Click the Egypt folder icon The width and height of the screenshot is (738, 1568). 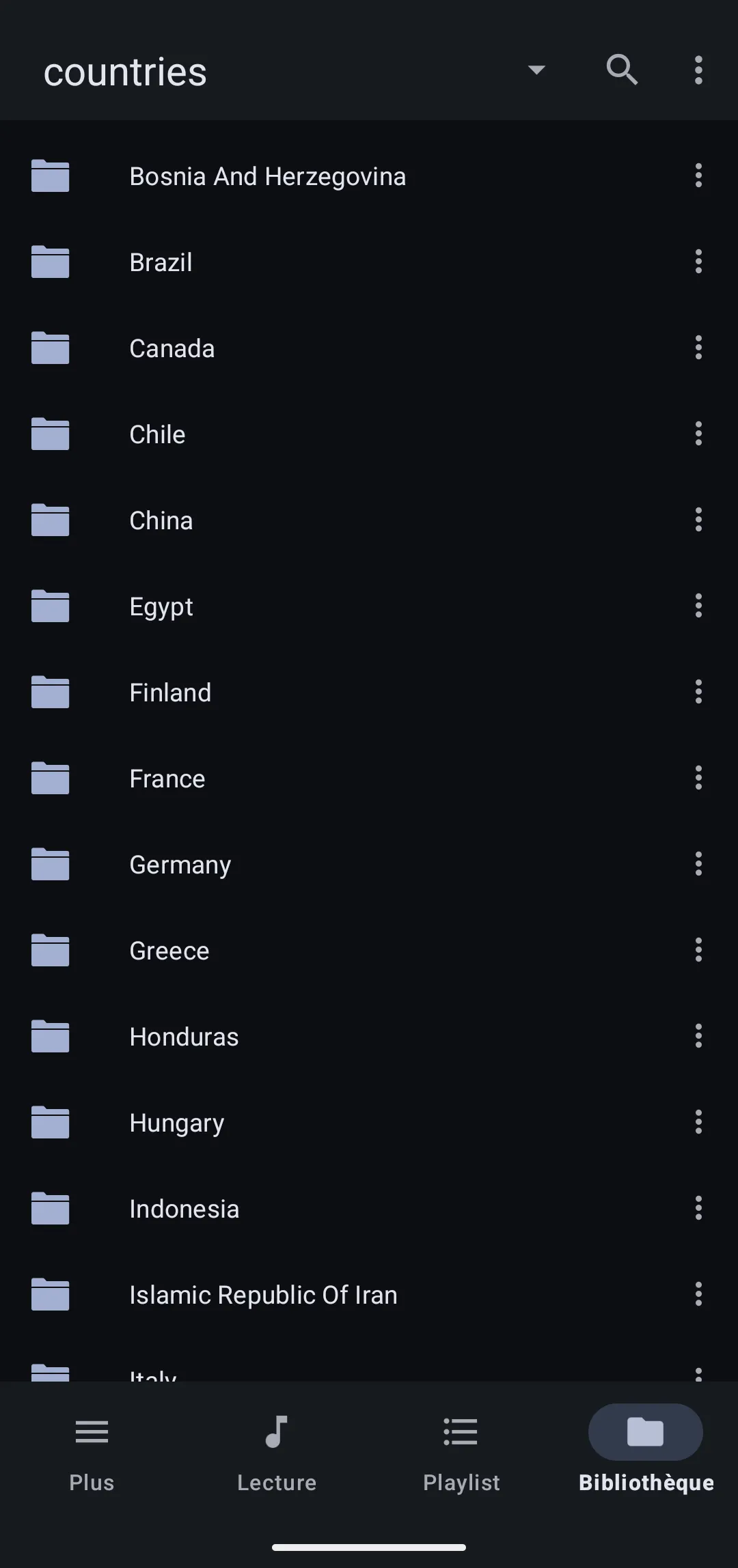50,606
